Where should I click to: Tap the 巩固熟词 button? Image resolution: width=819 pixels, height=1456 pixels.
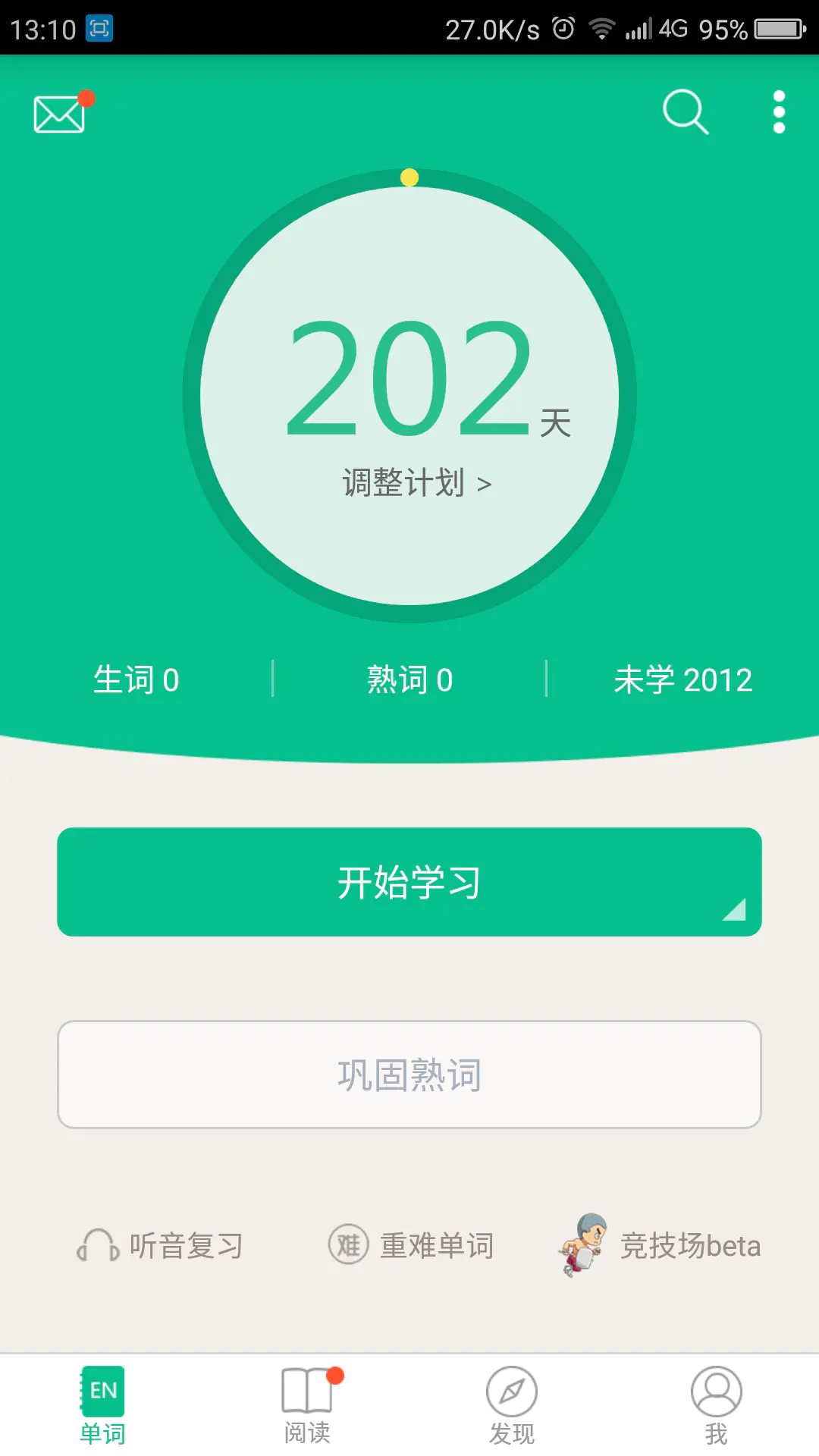(x=409, y=1075)
